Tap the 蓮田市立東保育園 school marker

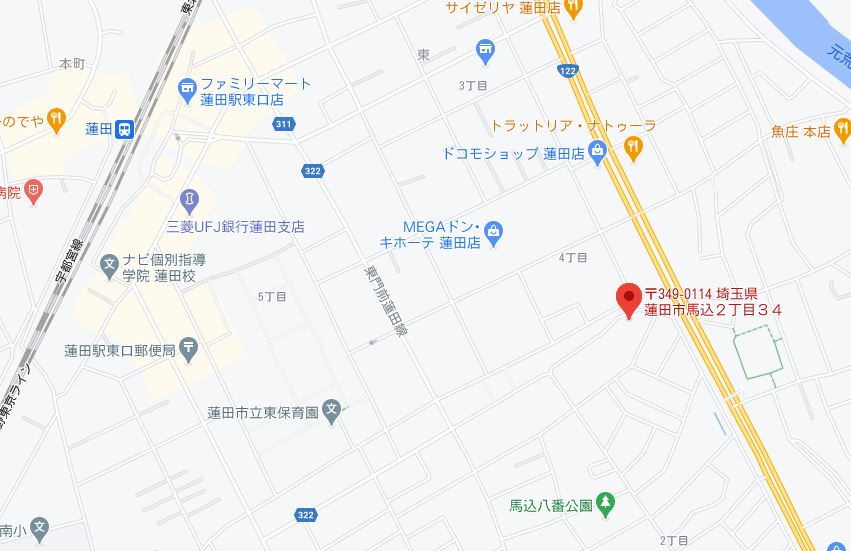pos(333,410)
